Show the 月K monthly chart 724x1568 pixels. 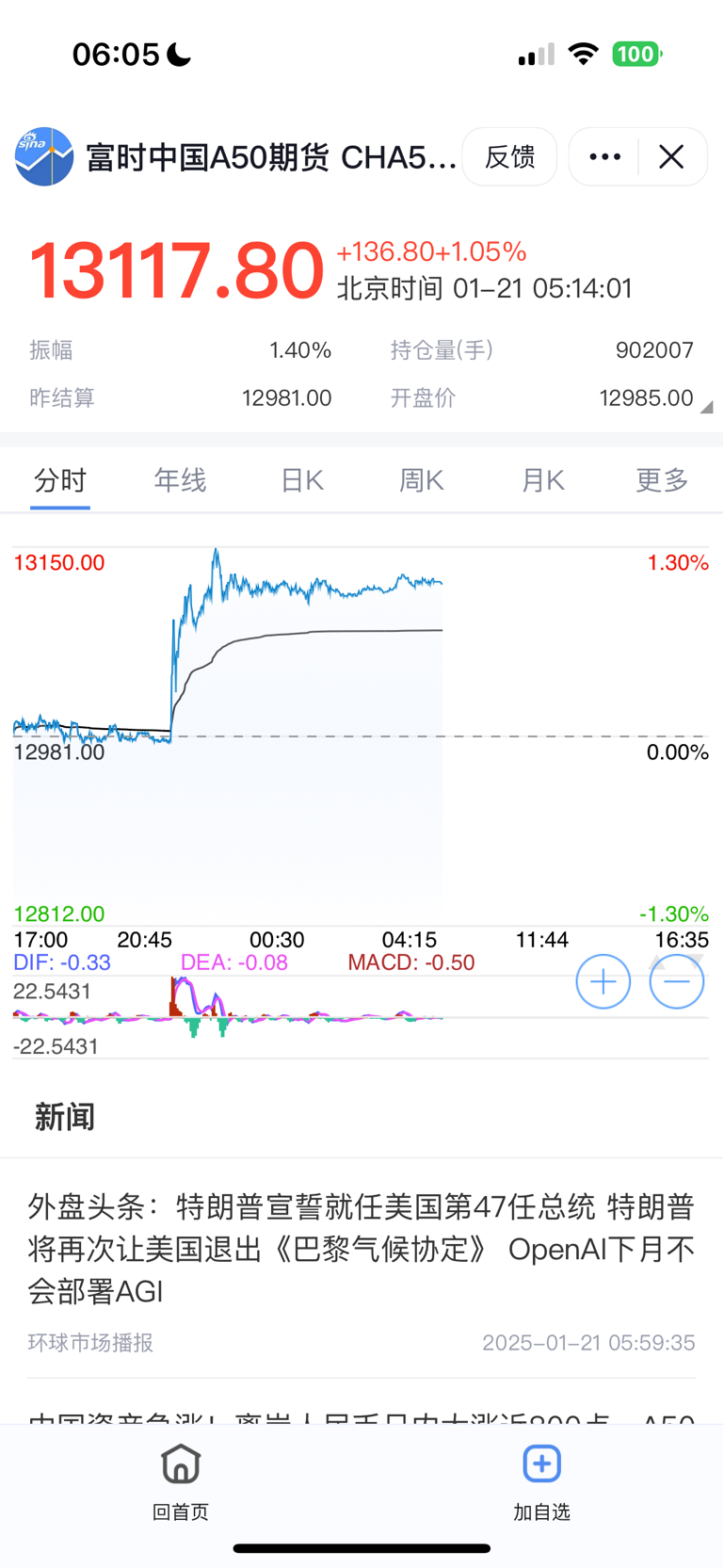[x=542, y=480]
